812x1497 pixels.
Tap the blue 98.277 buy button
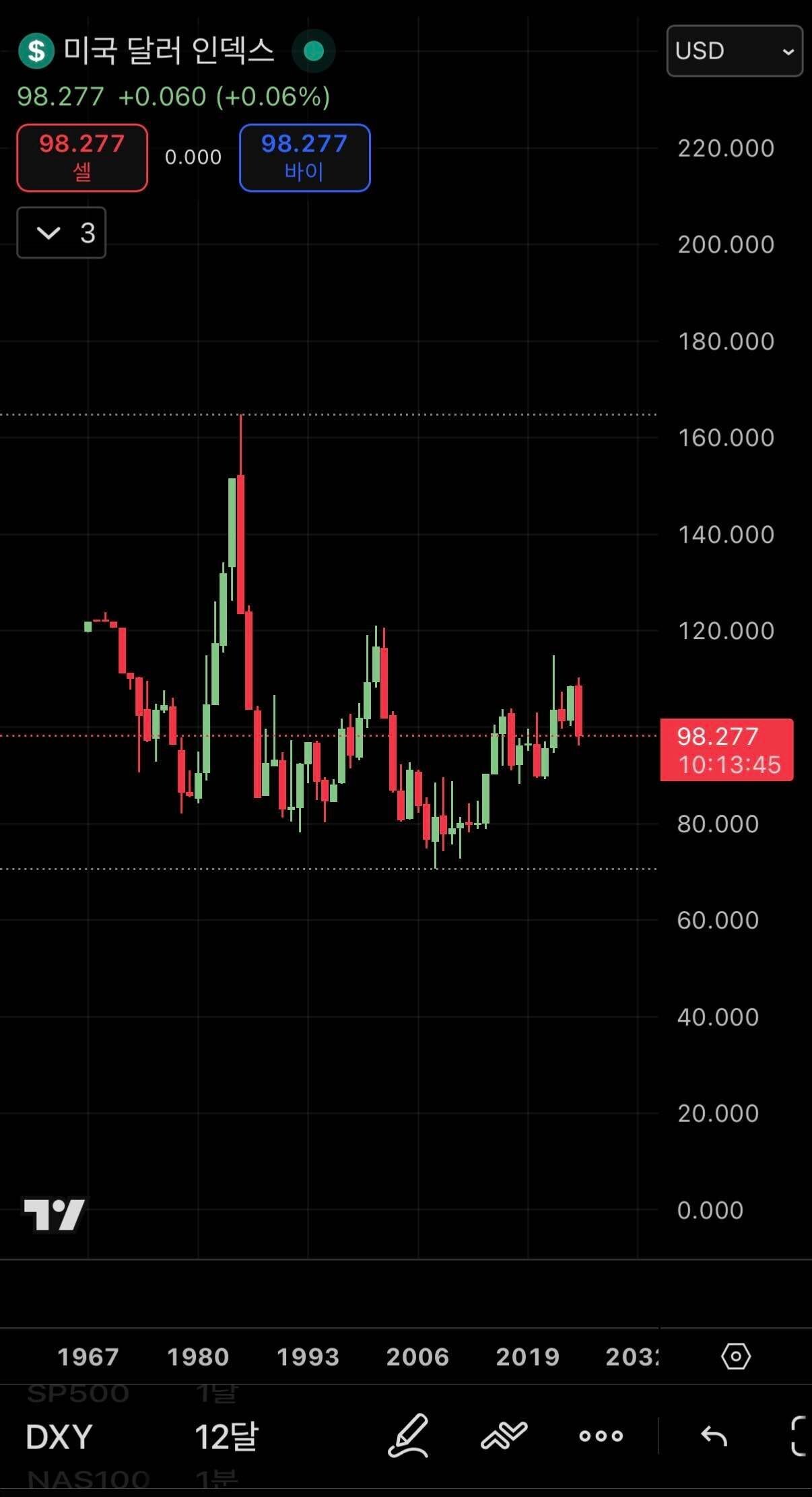click(x=304, y=158)
